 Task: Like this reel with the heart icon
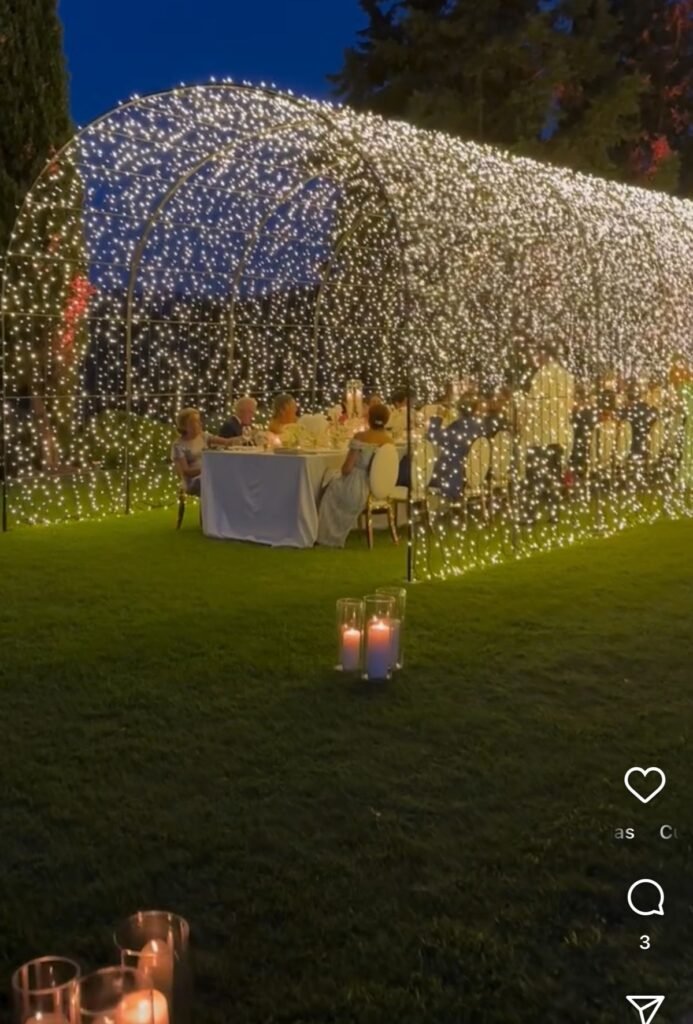pos(645,785)
